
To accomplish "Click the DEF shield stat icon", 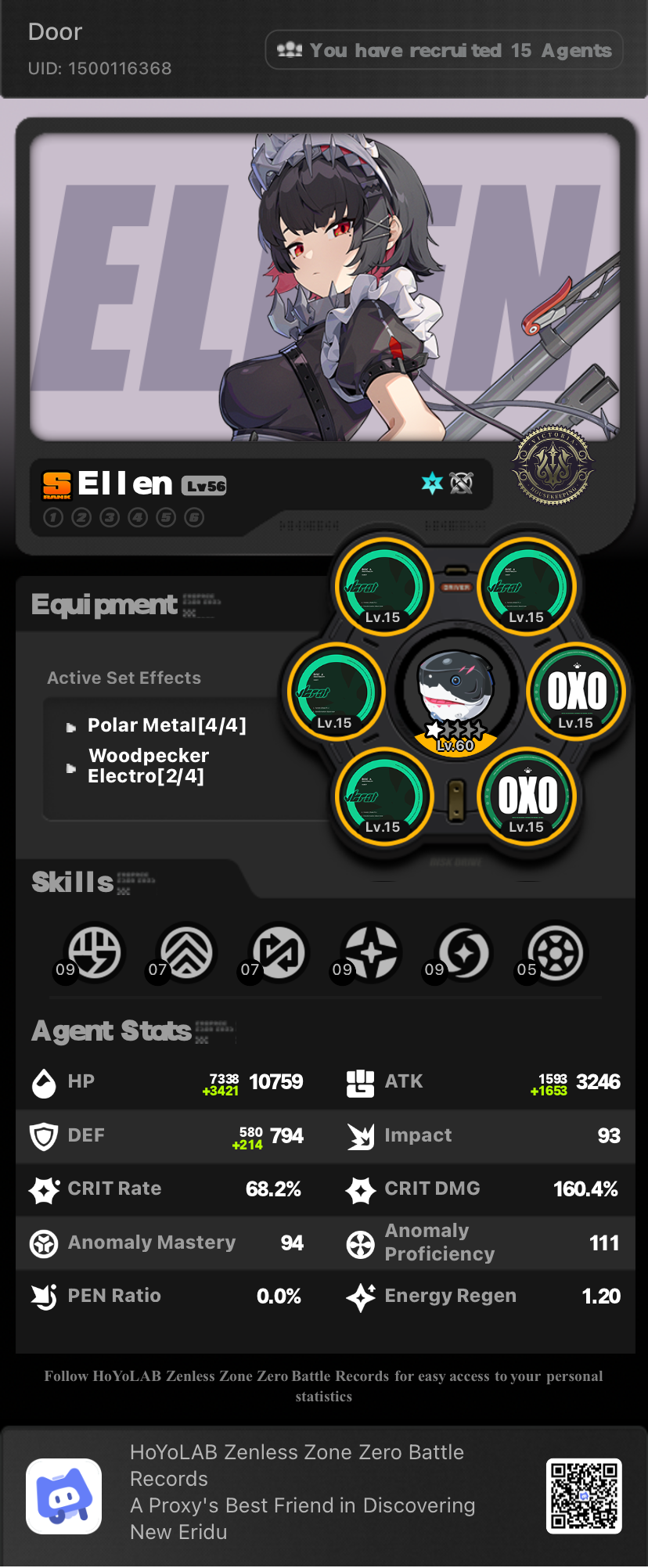I will pyautogui.click(x=45, y=1135).
